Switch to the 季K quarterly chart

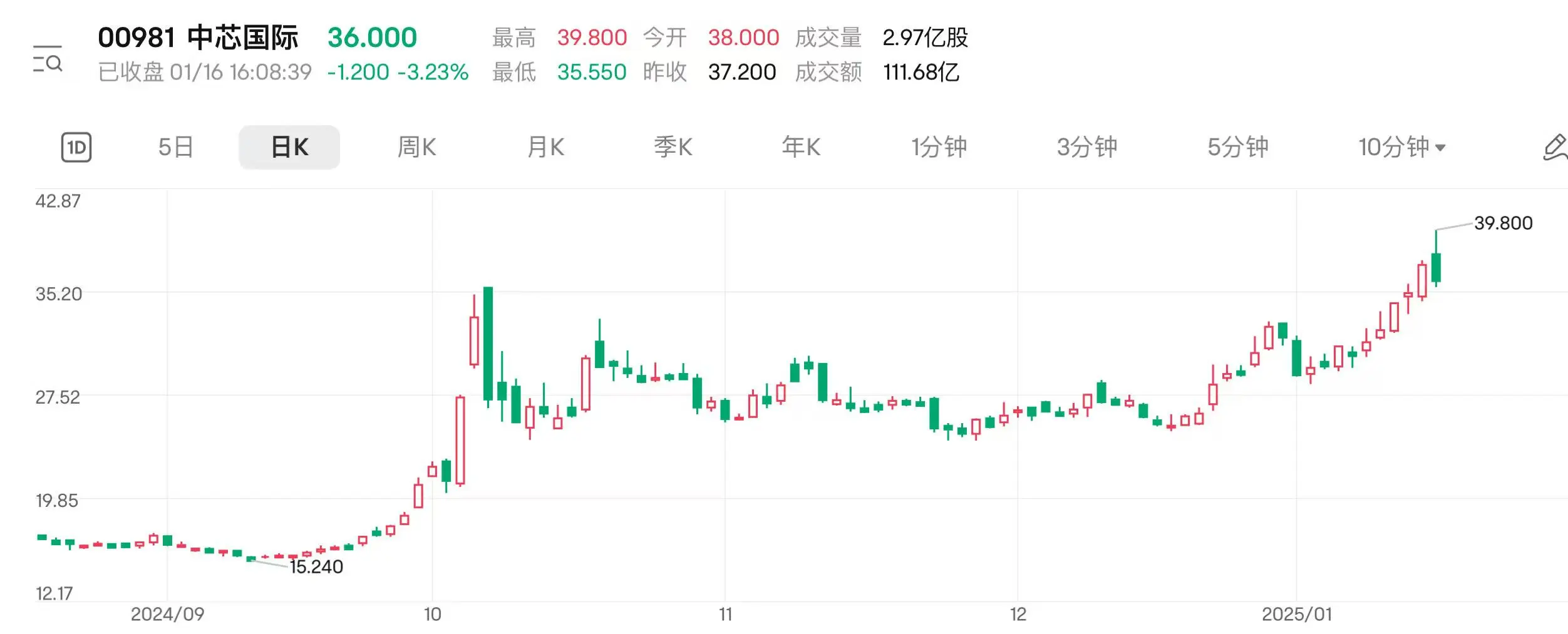673,147
